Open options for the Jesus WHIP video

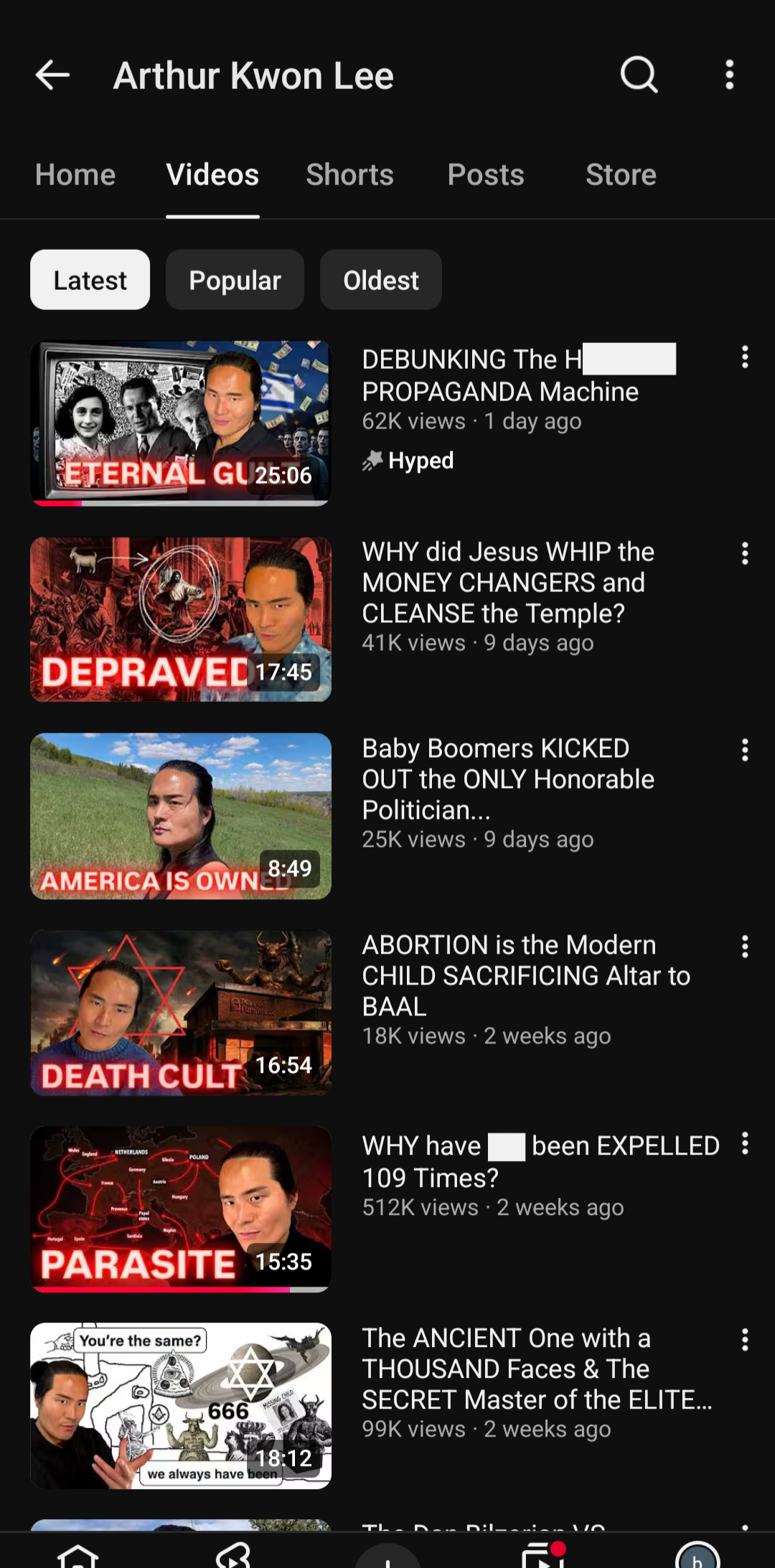[x=745, y=553]
